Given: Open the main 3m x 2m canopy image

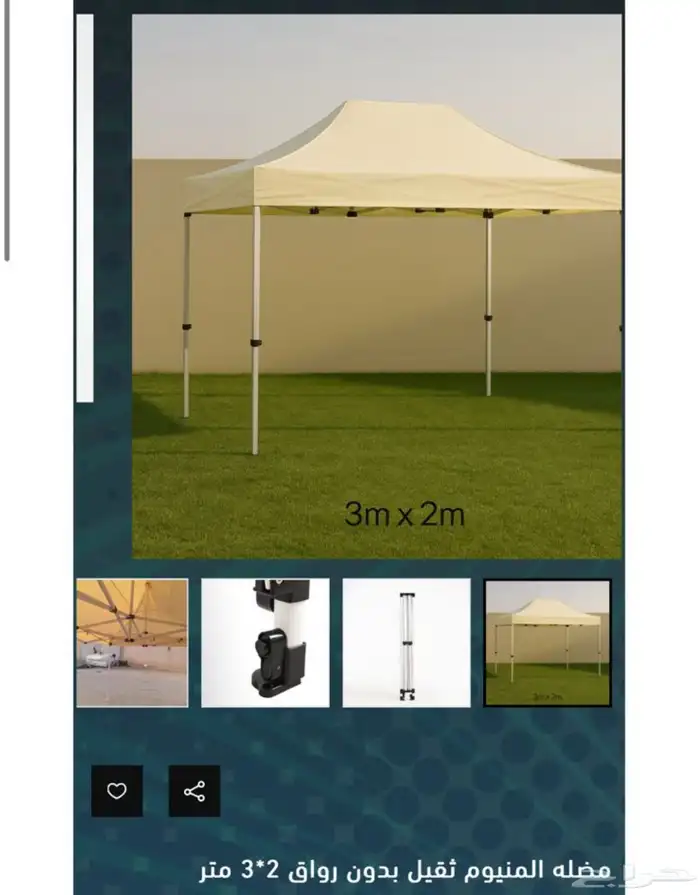Looking at the screenshot, I should [x=376, y=286].
